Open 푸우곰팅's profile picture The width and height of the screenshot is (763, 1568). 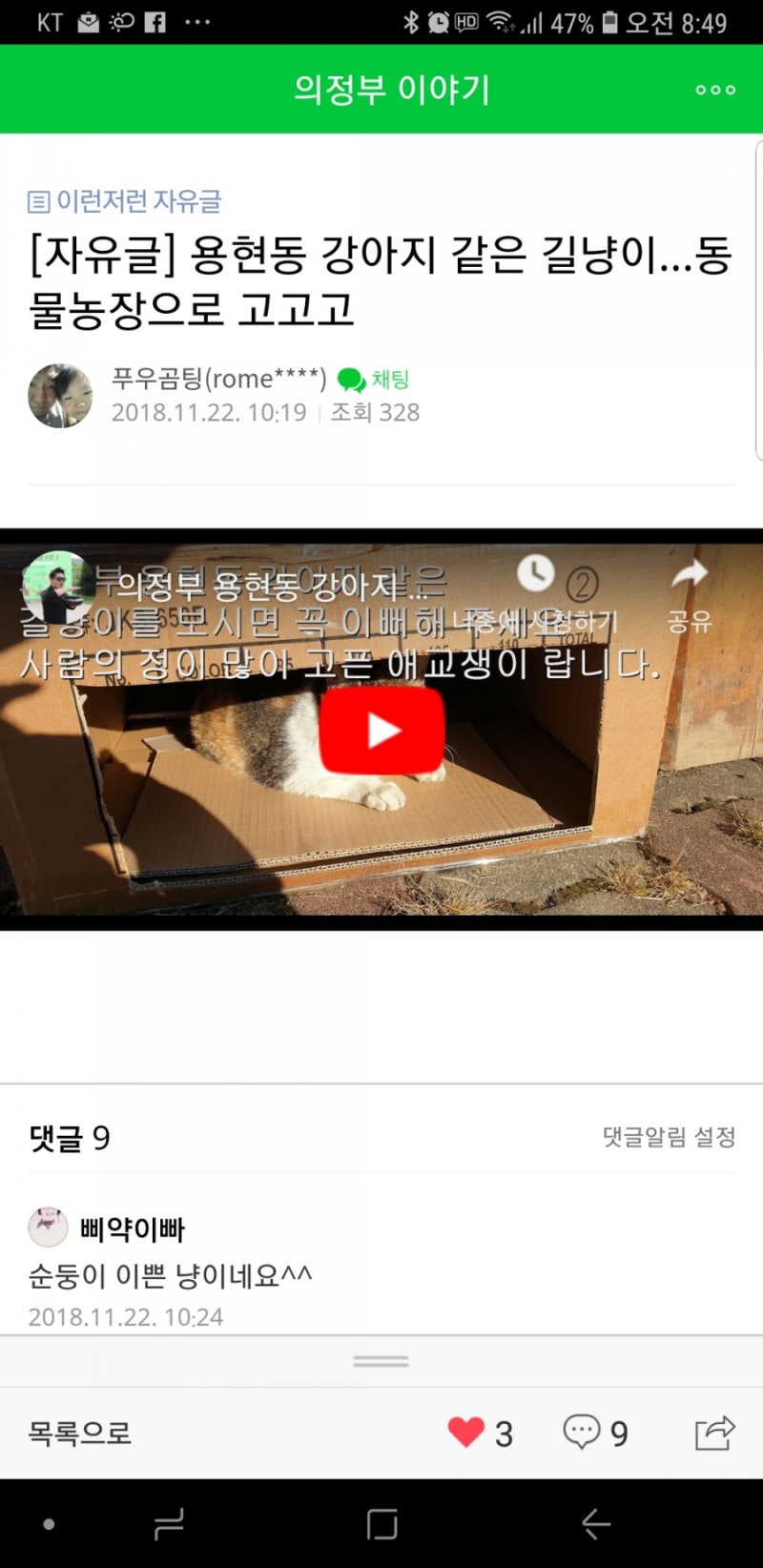pyautogui.click(x=60, y=396)
